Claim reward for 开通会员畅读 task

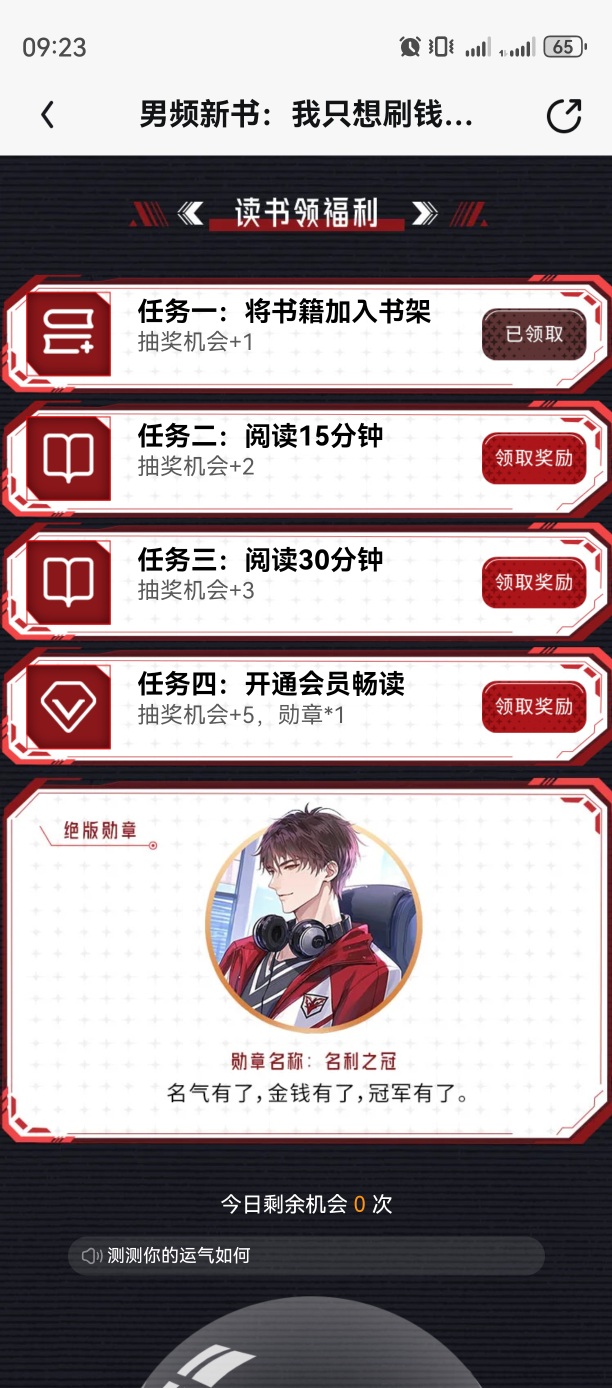click(x=534, y=706)
